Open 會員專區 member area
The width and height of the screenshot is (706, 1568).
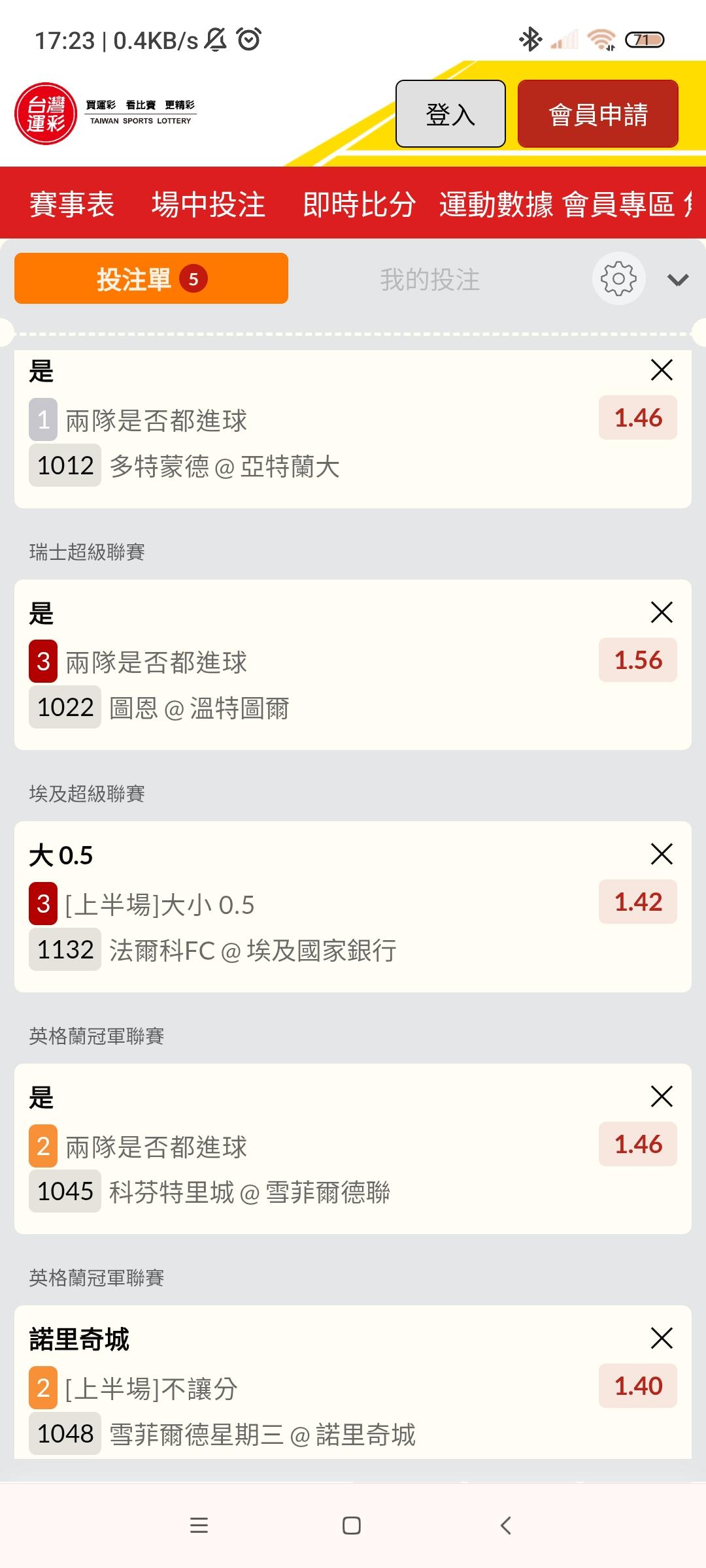pyautogui.click(x=618, y=204)
